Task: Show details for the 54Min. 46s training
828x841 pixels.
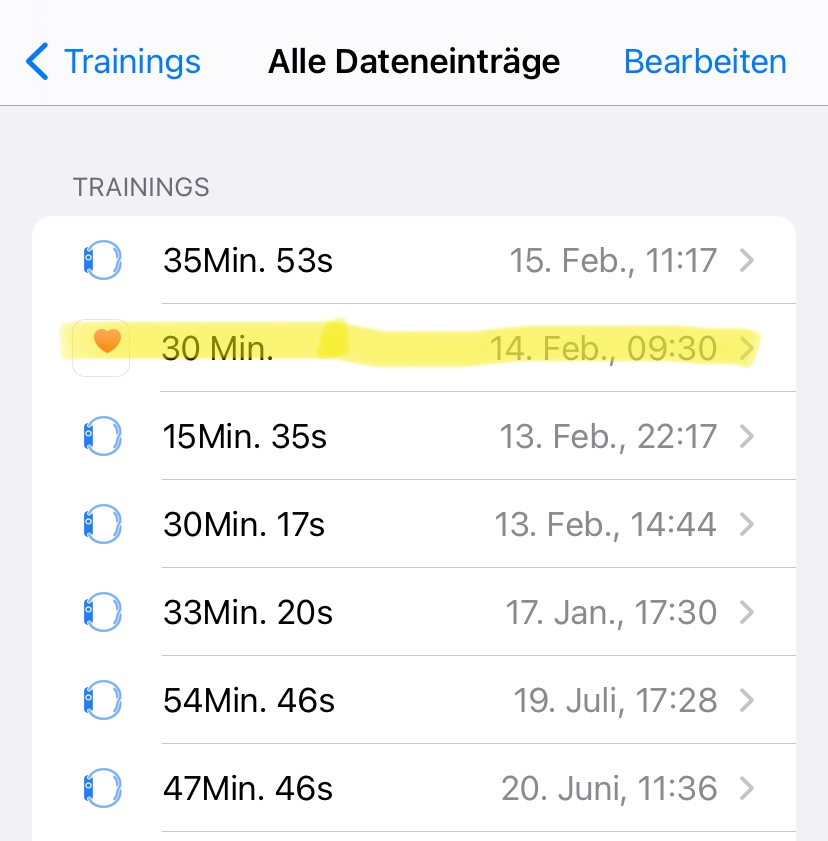Action: (414, 700)
